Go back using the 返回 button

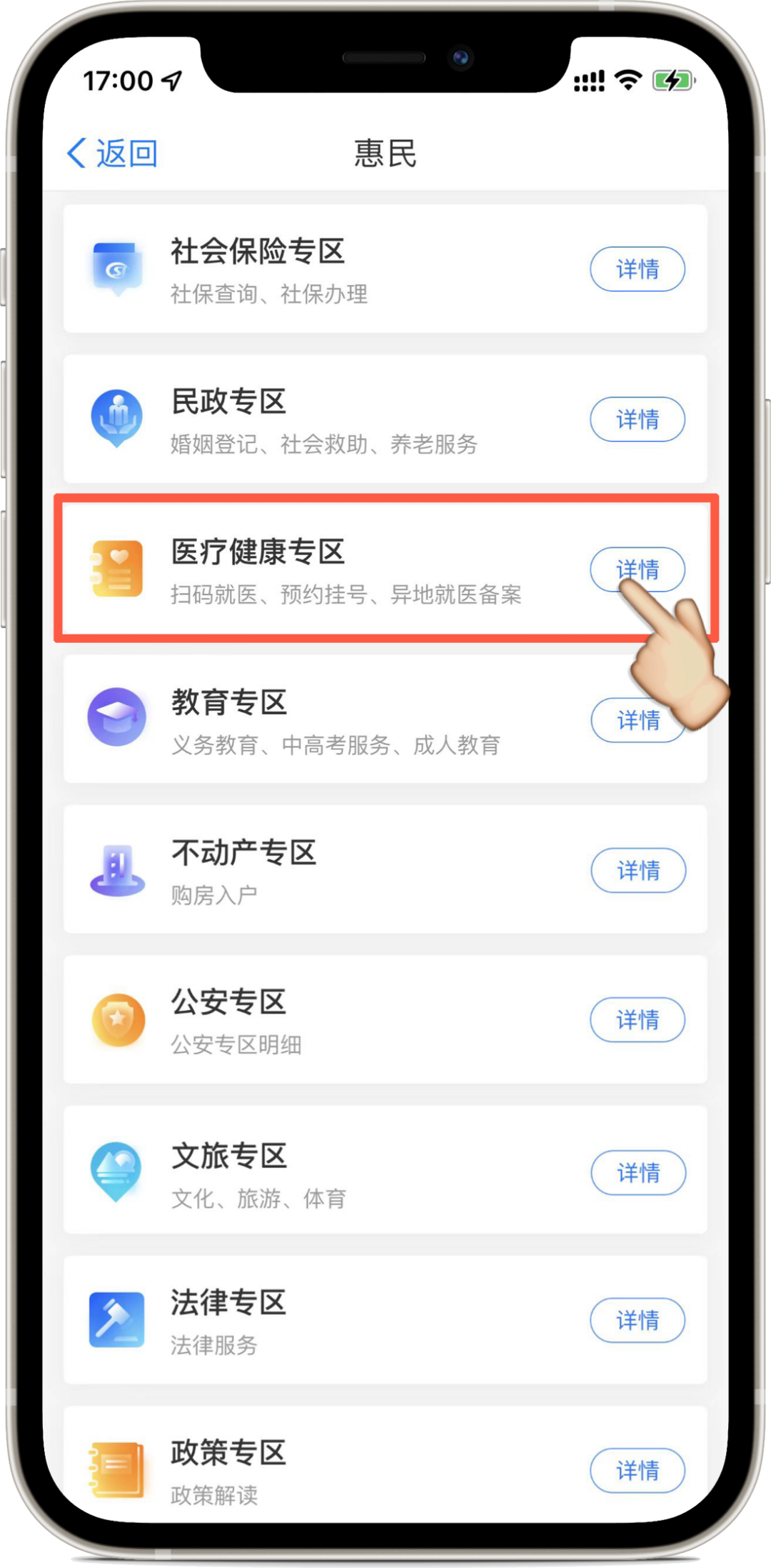pyautogui.click(x=113, y=153)
